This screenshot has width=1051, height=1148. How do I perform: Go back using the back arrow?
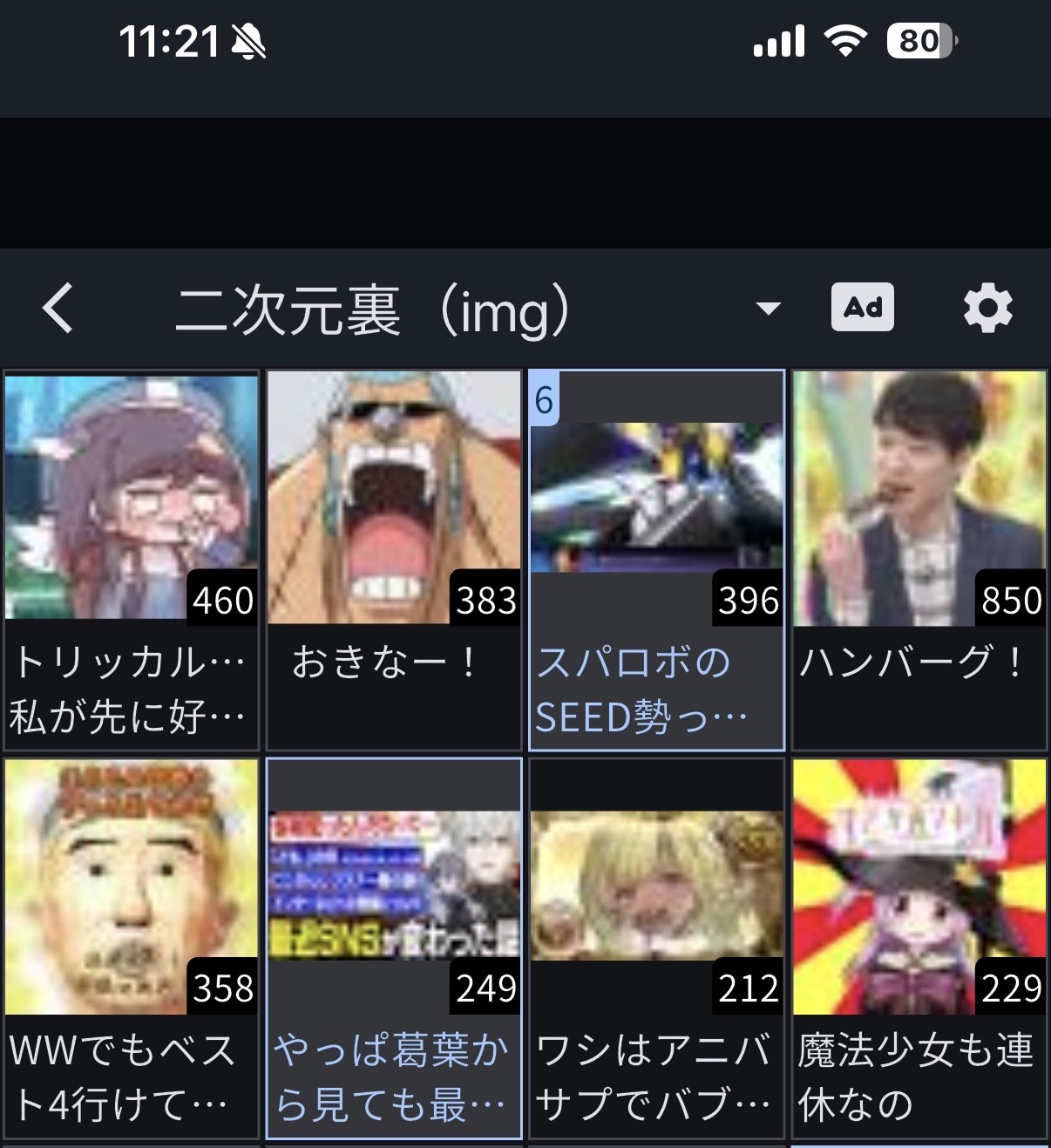(x=58, y=309)
